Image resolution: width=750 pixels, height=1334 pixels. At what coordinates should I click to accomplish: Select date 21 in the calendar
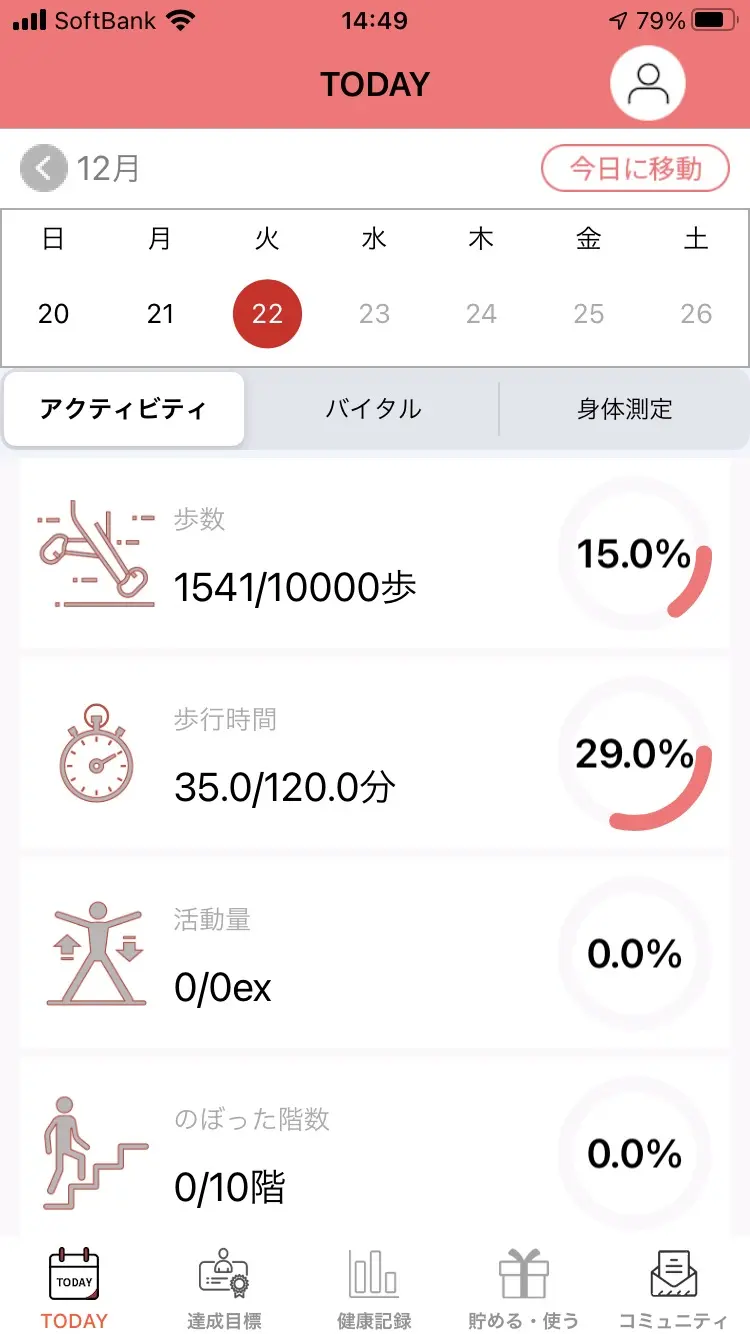point(161,314)
